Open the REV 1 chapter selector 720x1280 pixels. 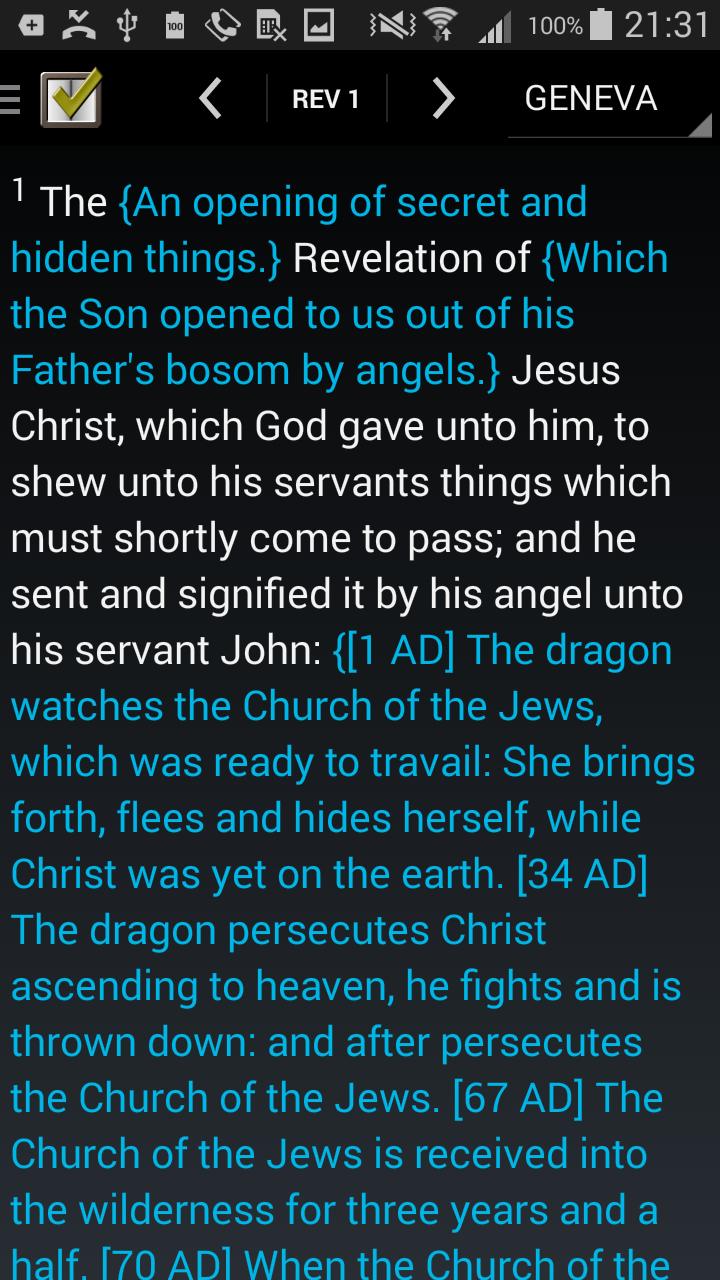point(325,98)
